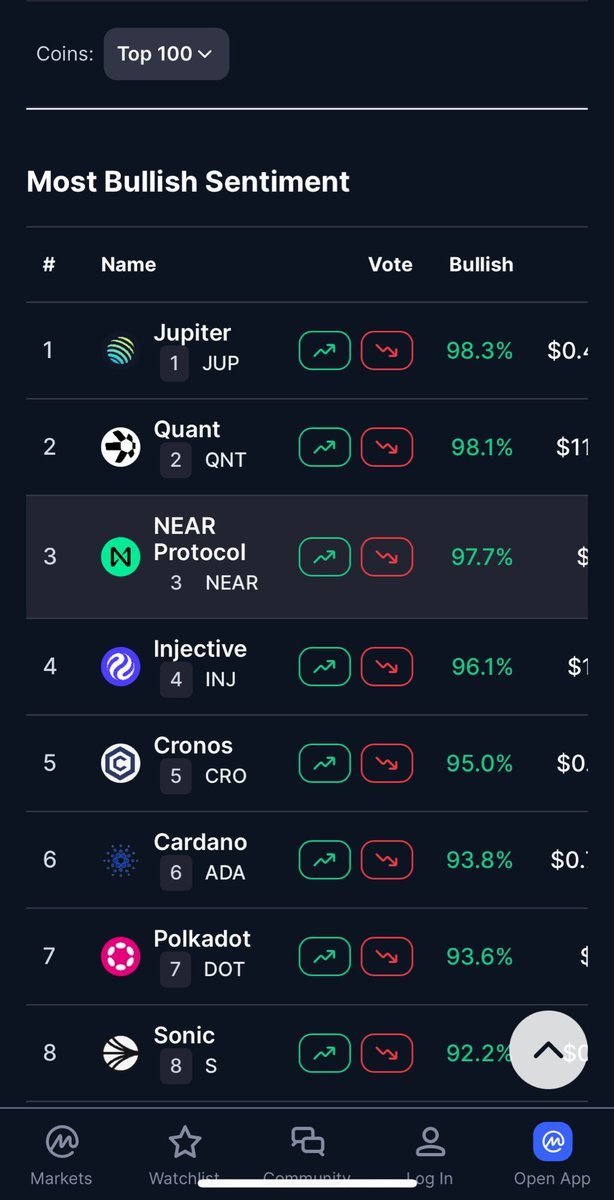Vote bullish on Jupiter
This screenshot has width=614, height=1200.
[325, 351]
